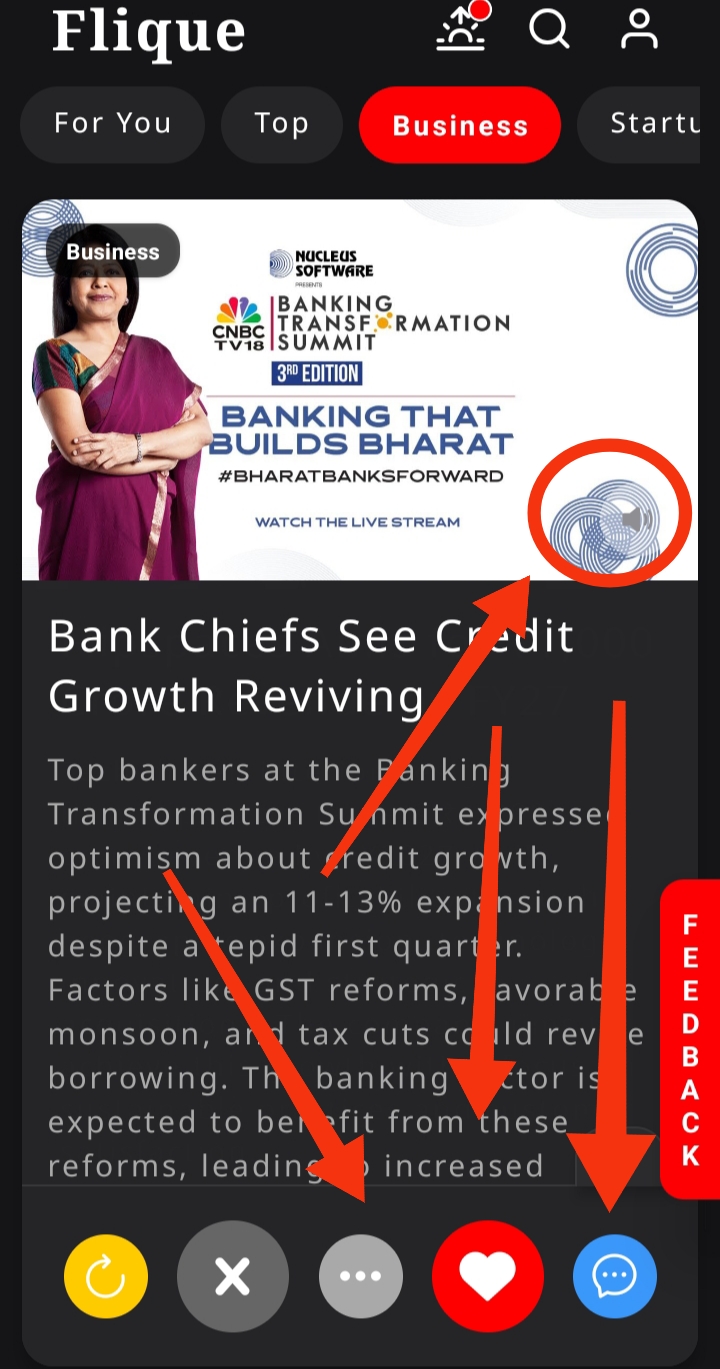The image size is (720, 1369).
Task: Open the Bank Chiefs See Credit Growth article
Action: tap(310, 665)
